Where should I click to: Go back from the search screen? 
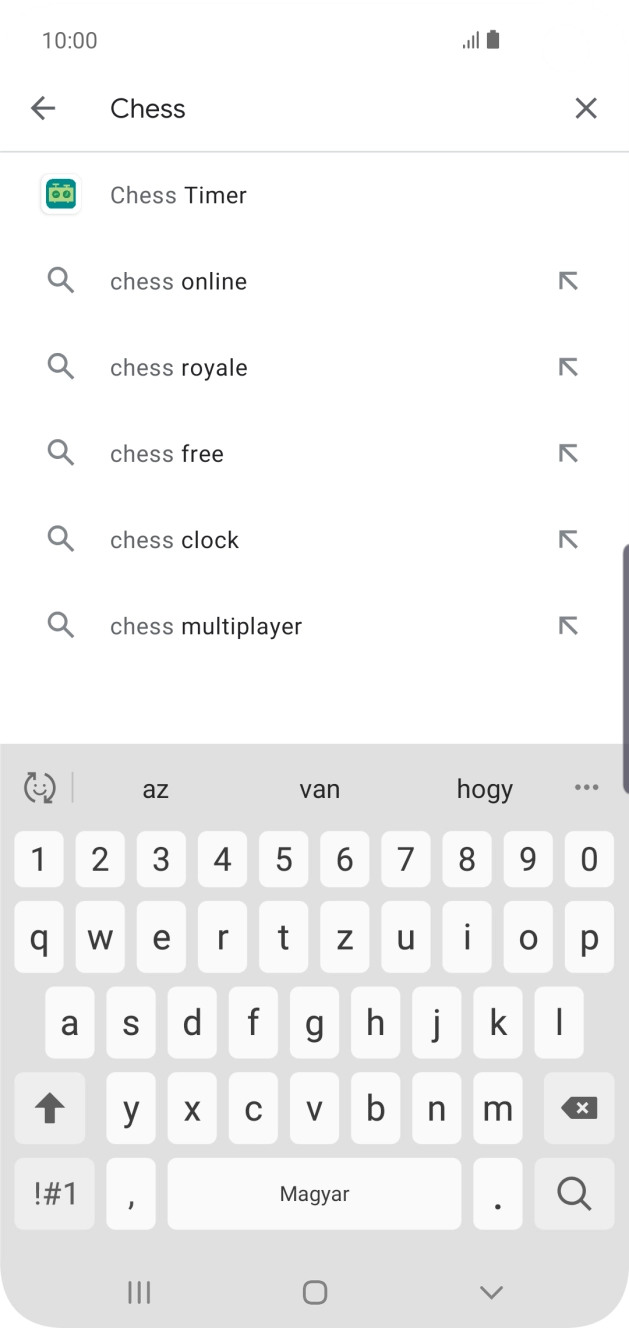[43, 108]
